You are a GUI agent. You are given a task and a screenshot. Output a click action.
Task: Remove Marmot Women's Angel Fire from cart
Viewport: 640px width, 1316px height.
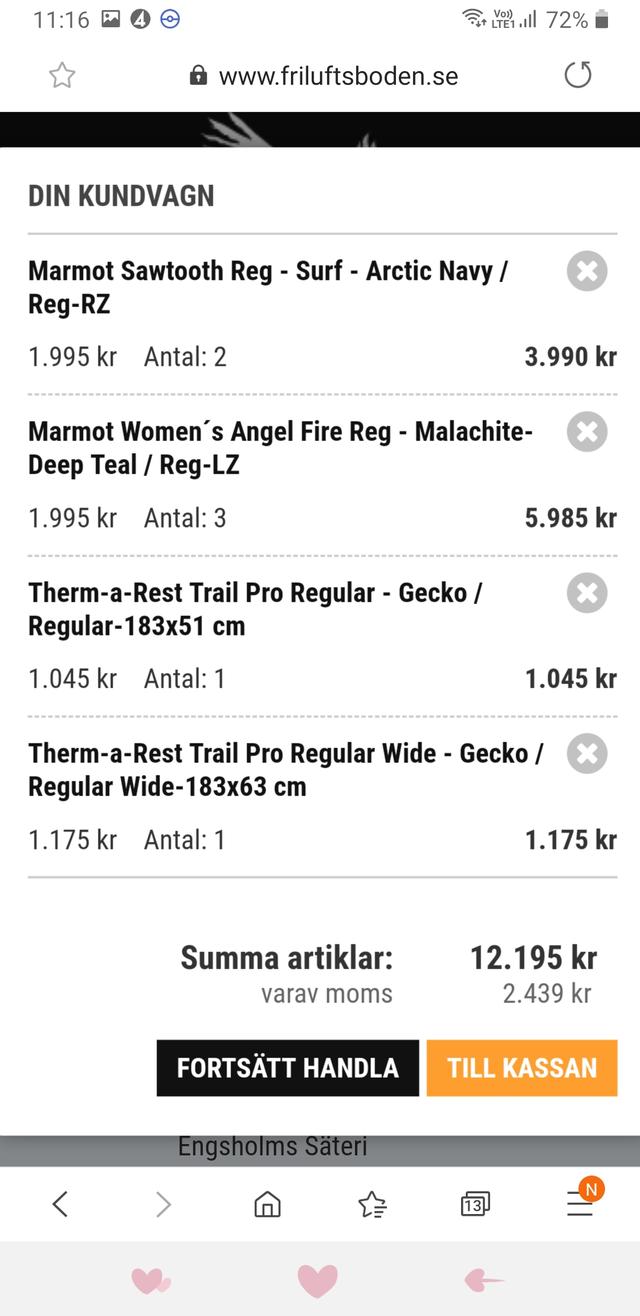click(x=587, y=432)
